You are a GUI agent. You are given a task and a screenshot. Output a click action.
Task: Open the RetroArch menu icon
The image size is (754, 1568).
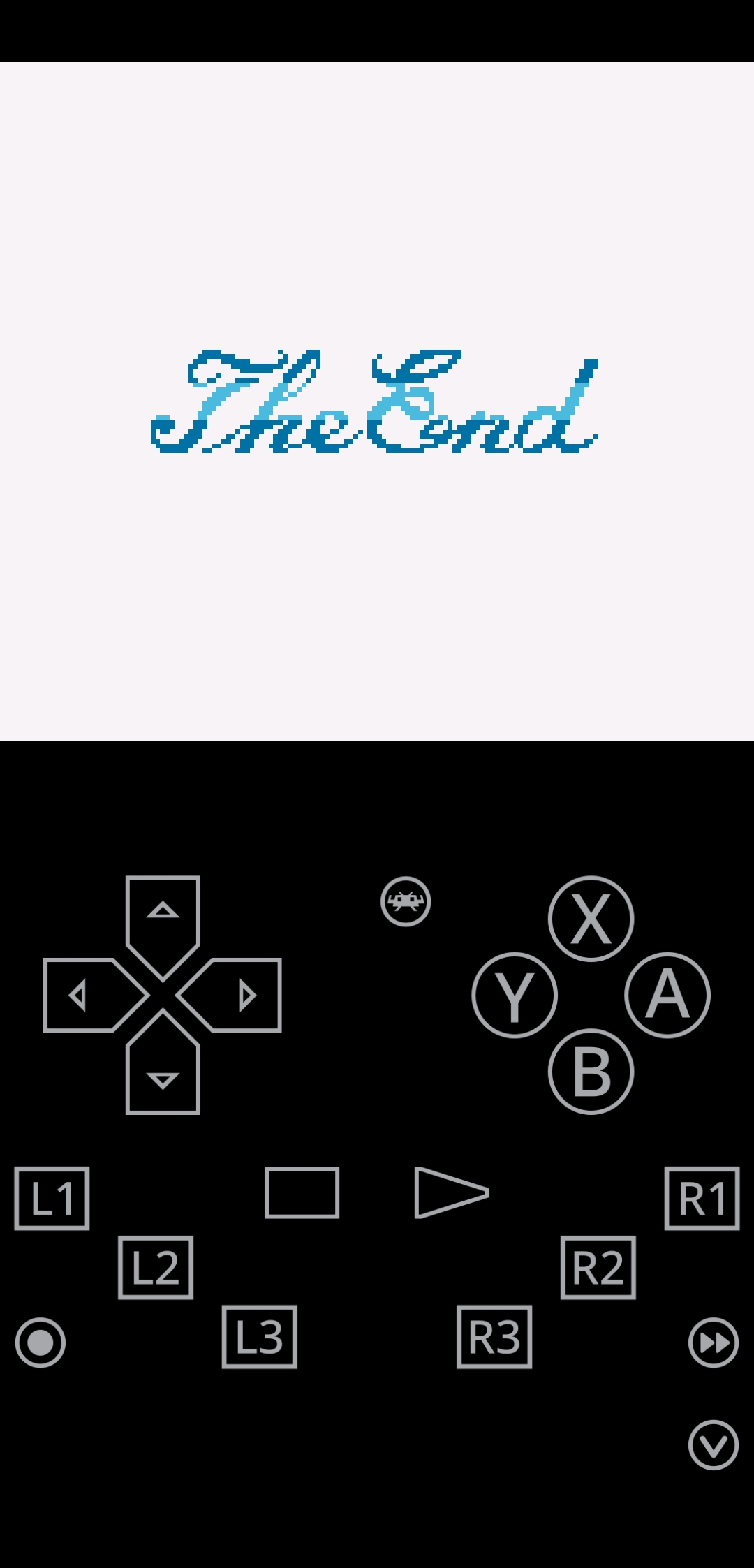coord(406,901)
